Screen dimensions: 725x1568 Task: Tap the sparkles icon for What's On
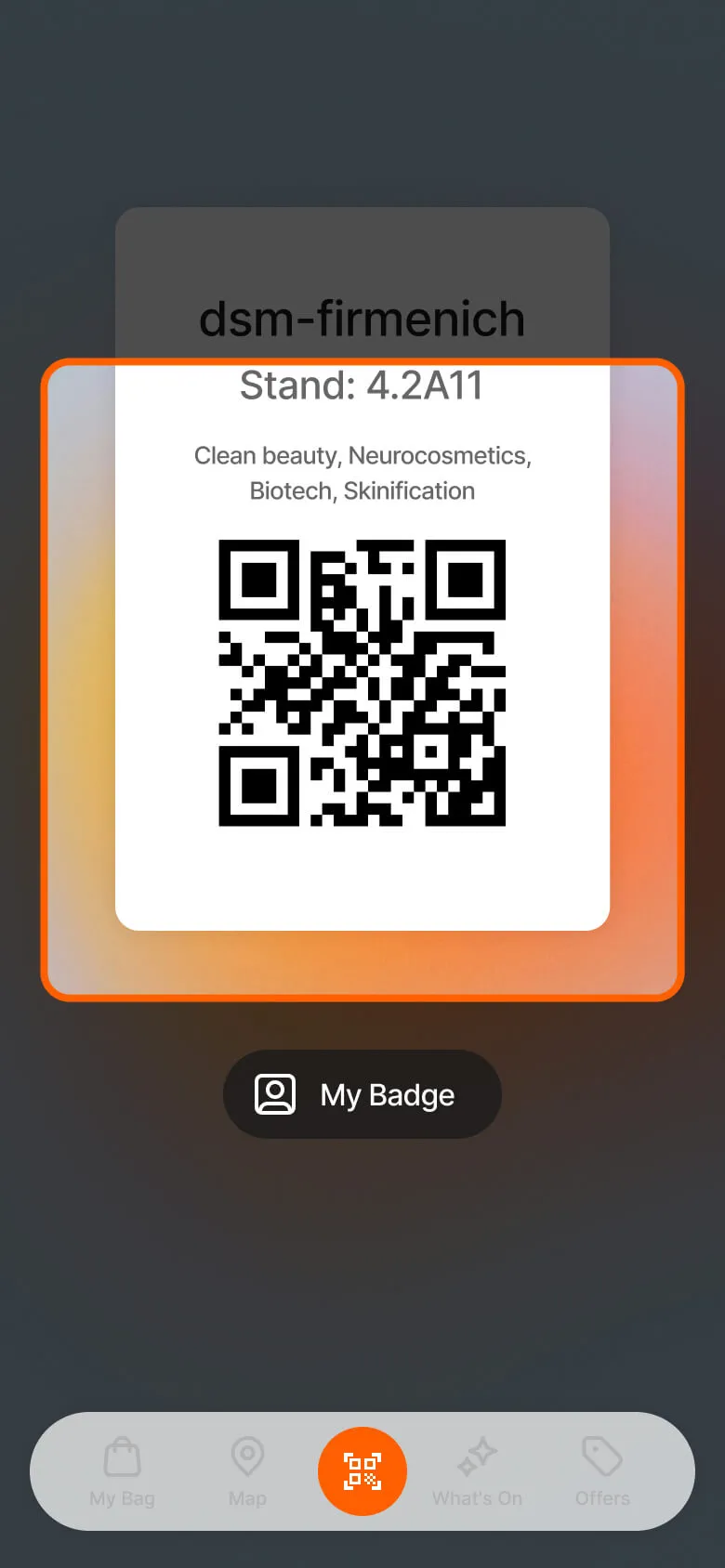[477, 1457]
